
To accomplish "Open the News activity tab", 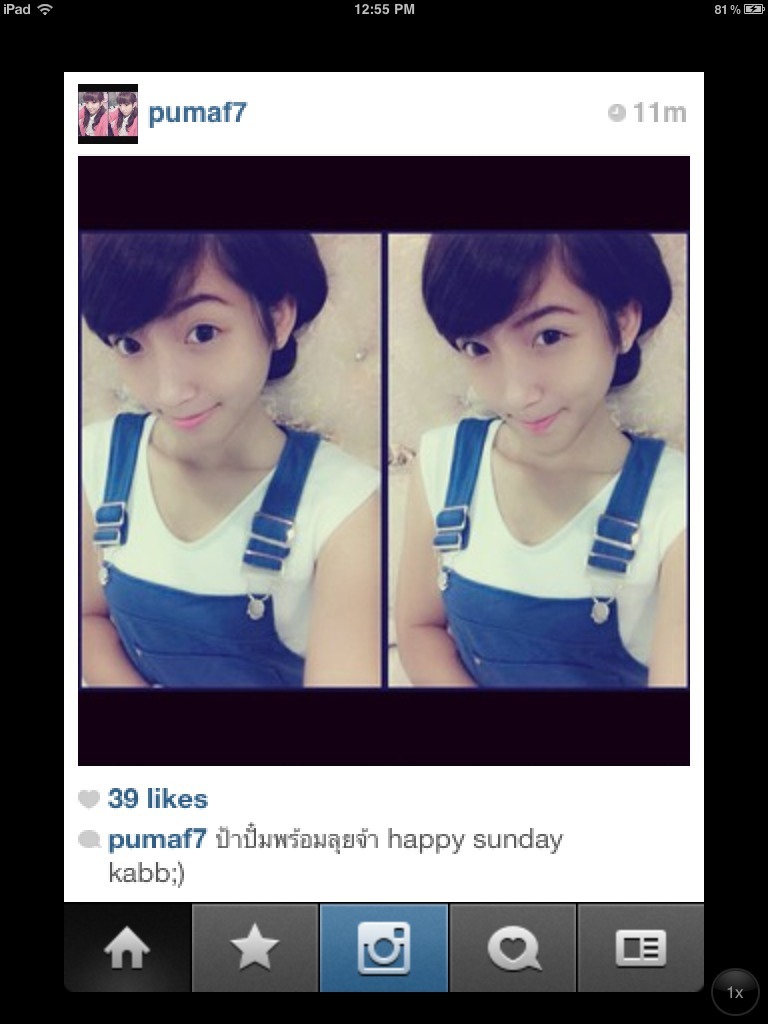I will 513,948.
